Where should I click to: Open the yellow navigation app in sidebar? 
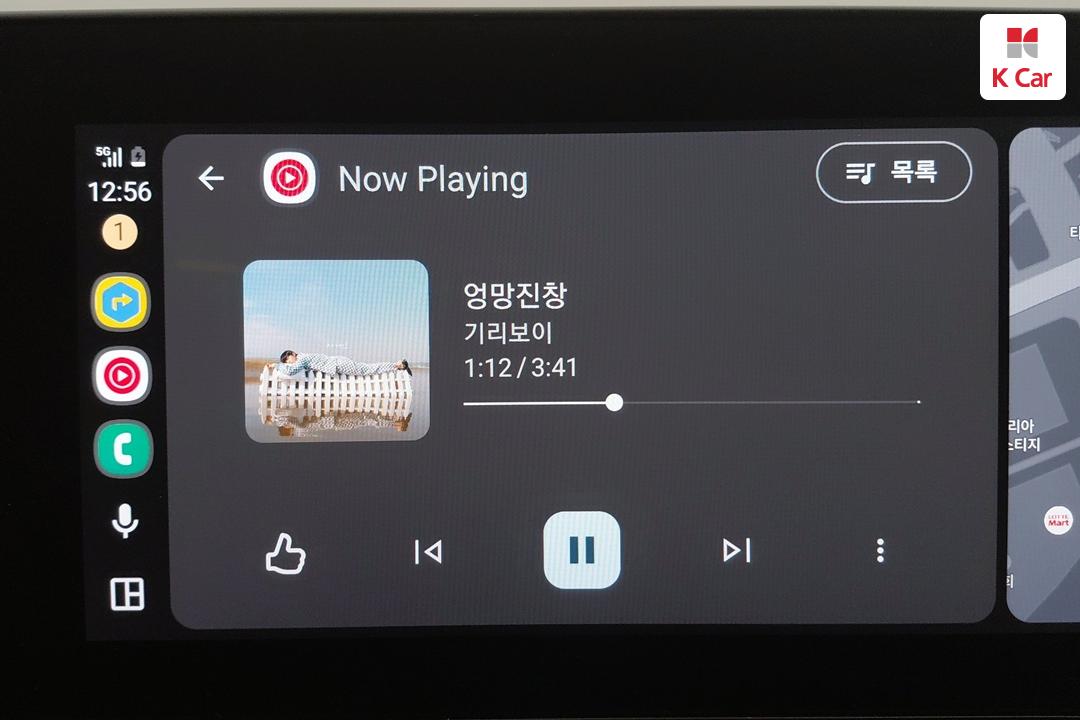coord(121,303)
